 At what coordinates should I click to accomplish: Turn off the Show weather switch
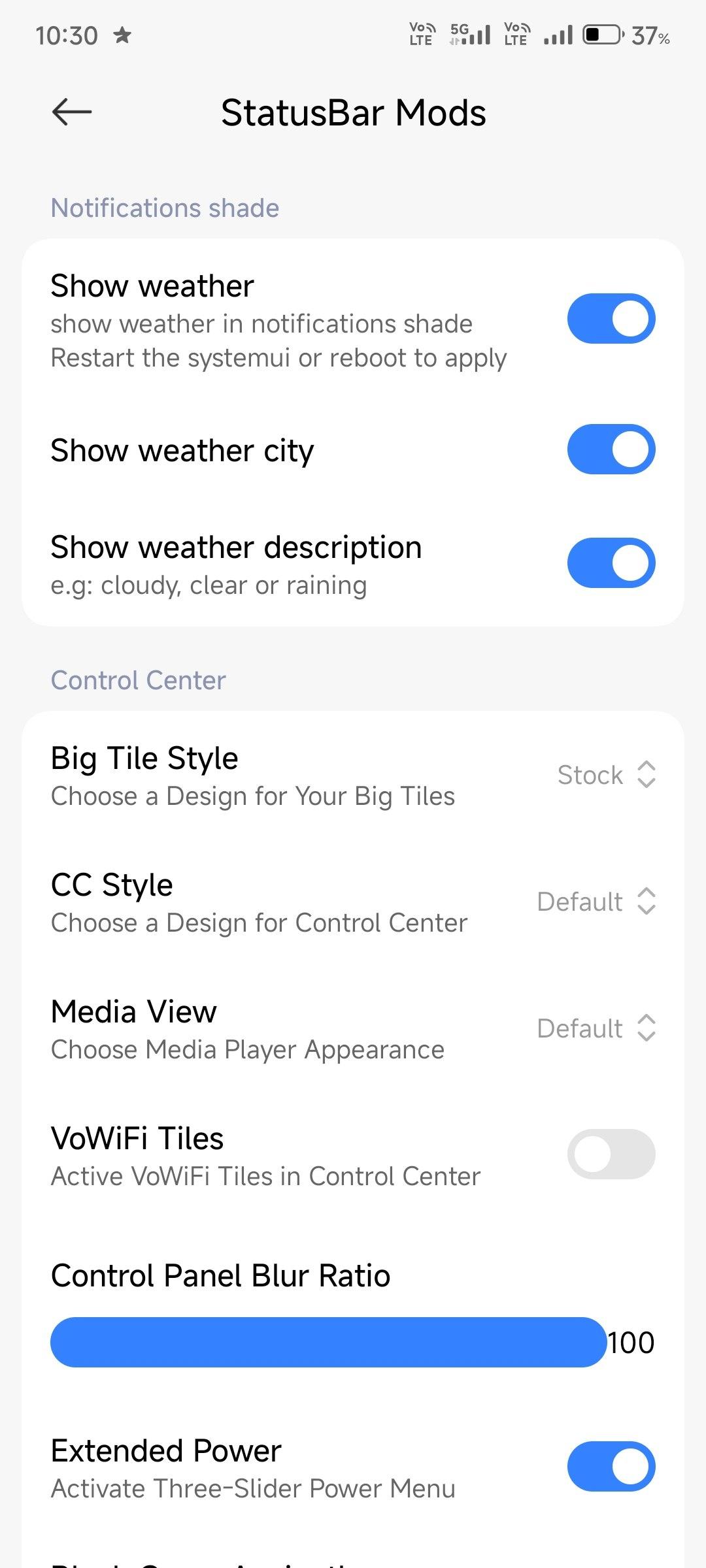click(611, 319)
